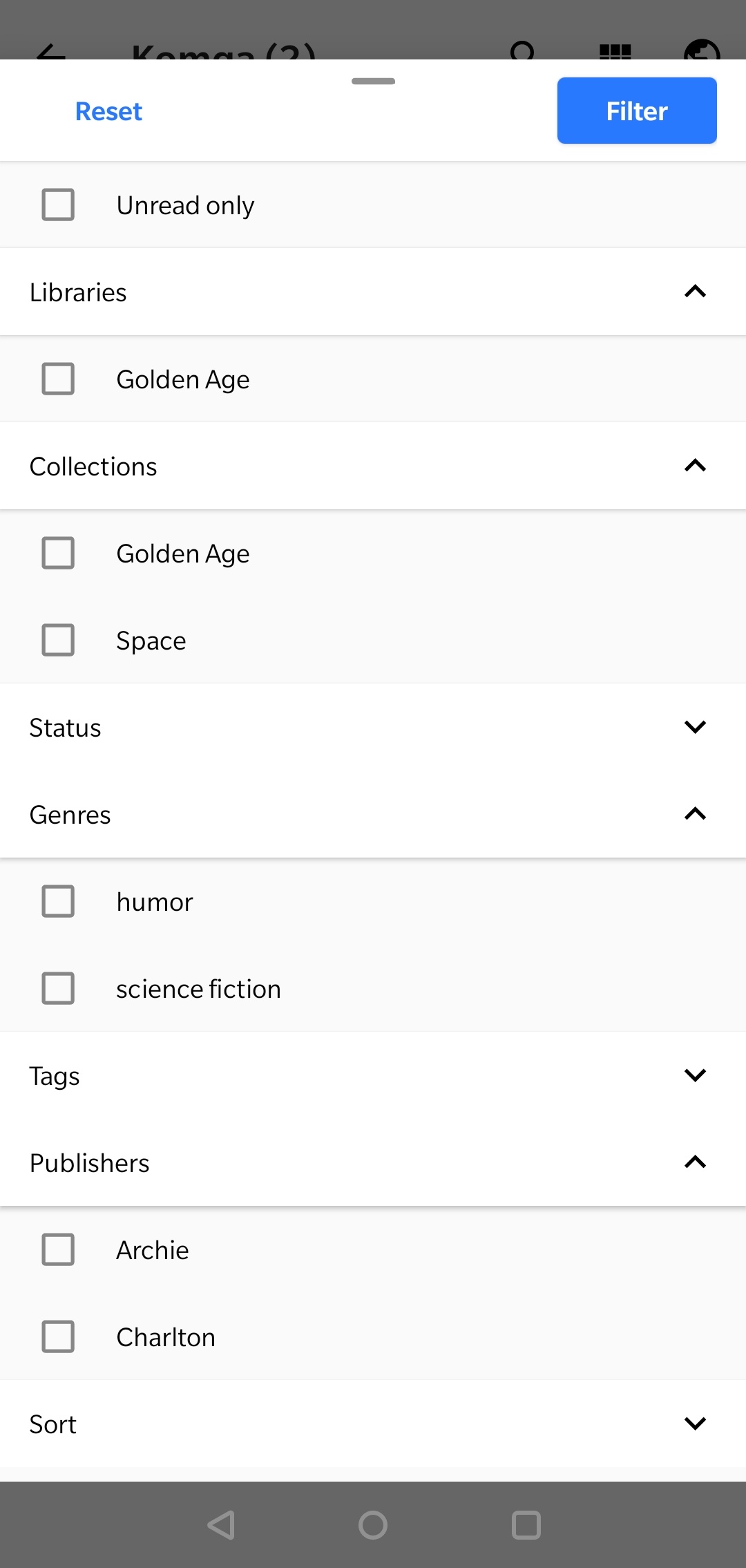Expand the Status section

coord(695,727)
